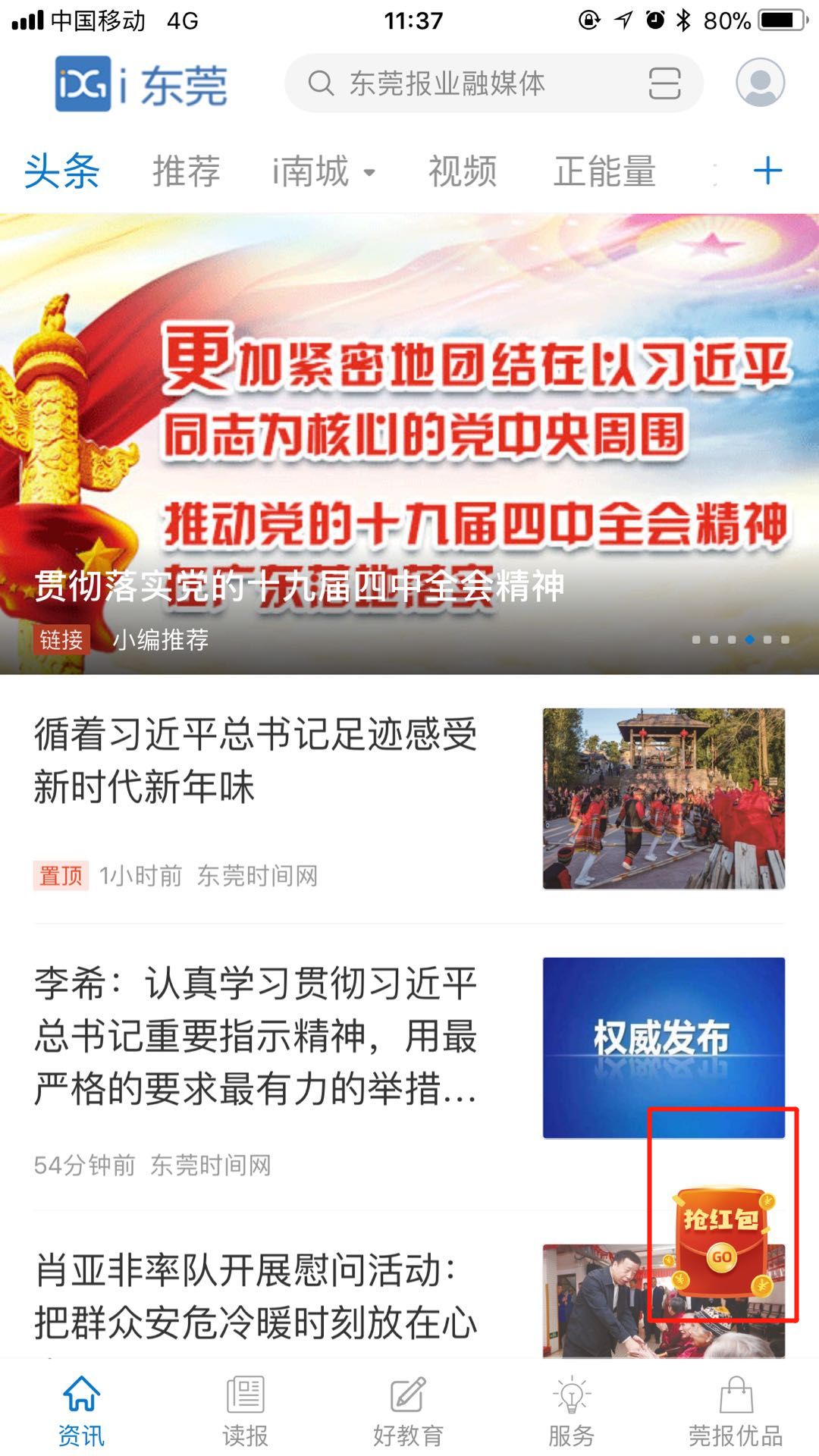Open banner 贯彻落实党的十九届四中全会精神
The width and height of the screenshot is (819, 1456).
click(409, 444)
